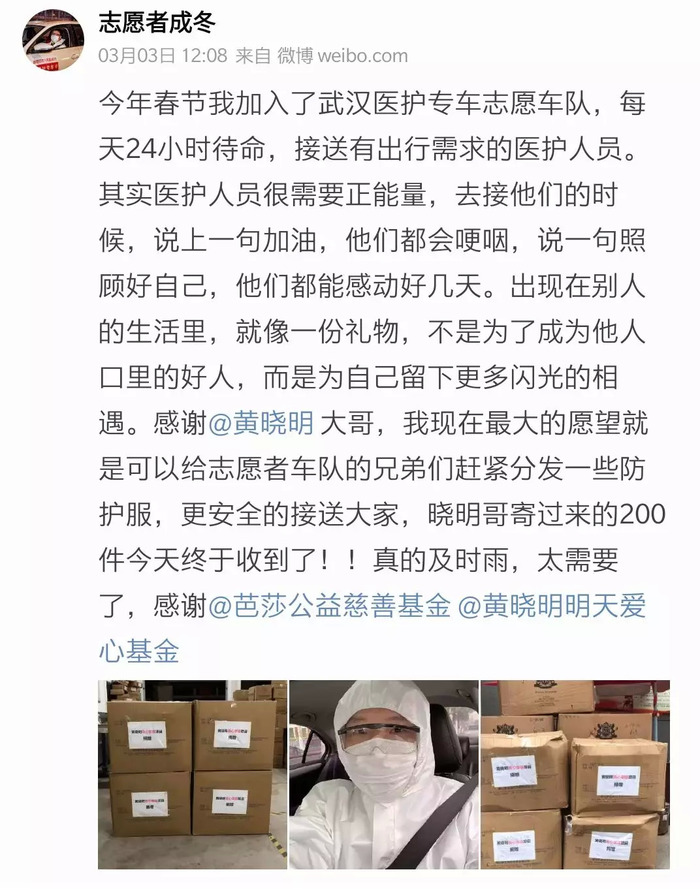Visit the @芭莎公益慈善基金 mention

coord(330,606)
